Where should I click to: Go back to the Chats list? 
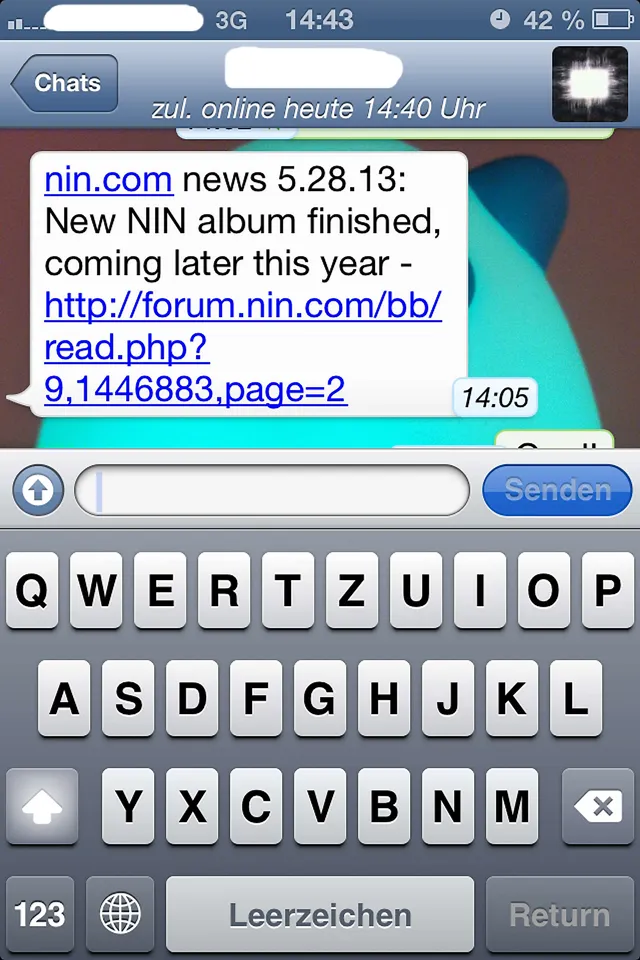tap(66, 84)
